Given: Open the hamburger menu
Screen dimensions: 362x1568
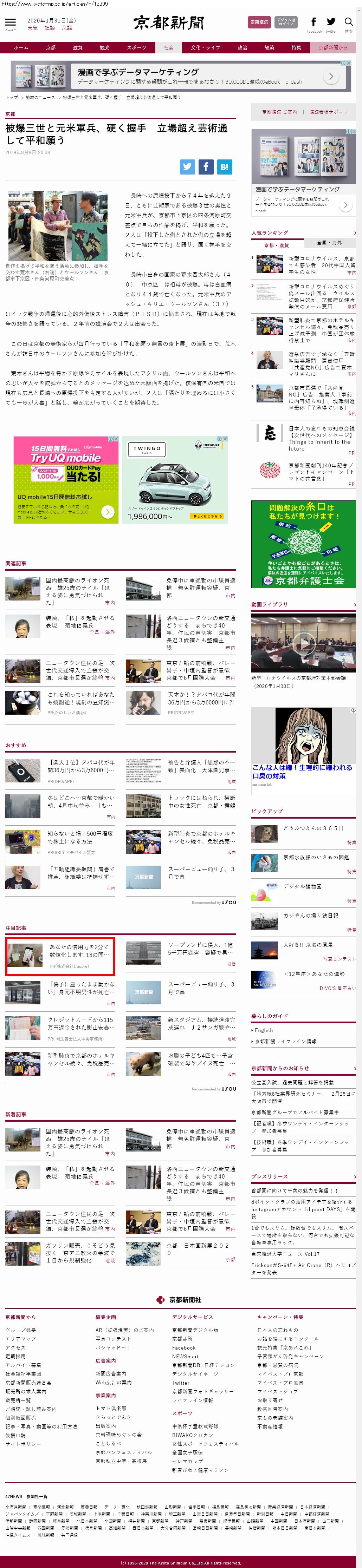Looking at the screenshot, I should [10, 22].
